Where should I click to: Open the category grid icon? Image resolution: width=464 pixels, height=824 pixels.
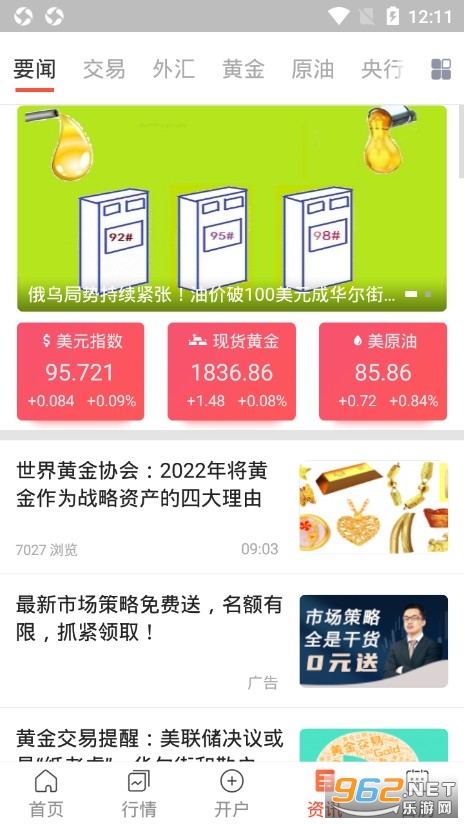441,69
